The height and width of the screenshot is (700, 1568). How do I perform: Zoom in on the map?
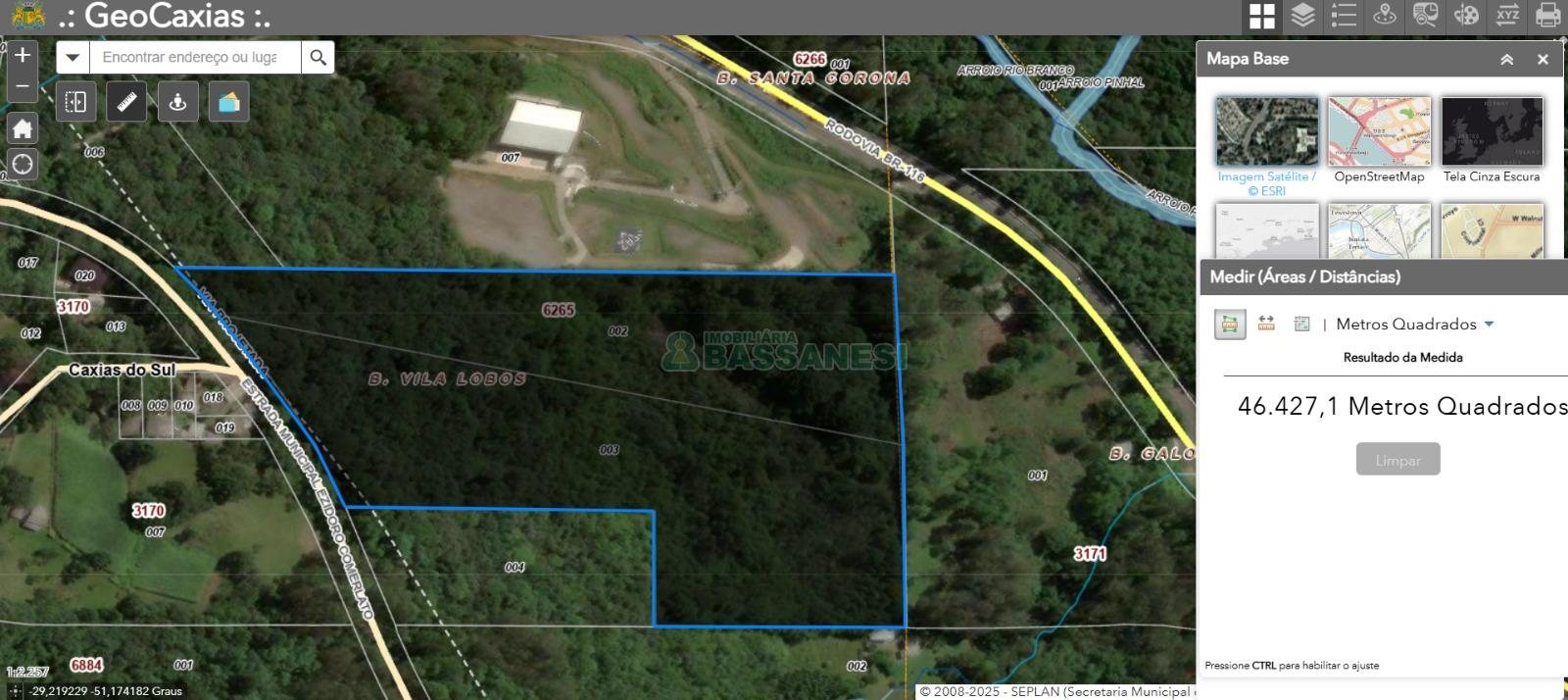point(23,55)
